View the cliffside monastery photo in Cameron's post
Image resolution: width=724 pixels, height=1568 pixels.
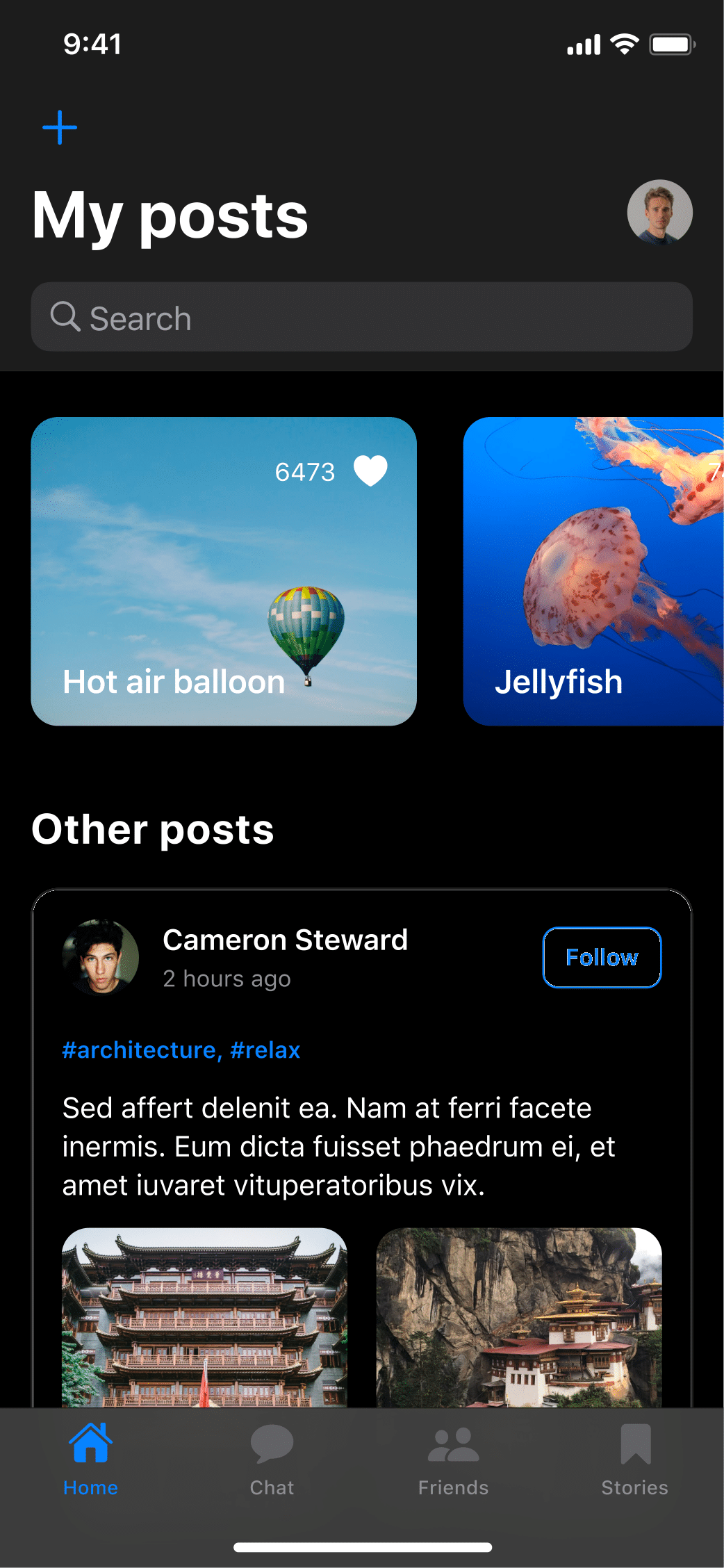[x=519, y=1318]
